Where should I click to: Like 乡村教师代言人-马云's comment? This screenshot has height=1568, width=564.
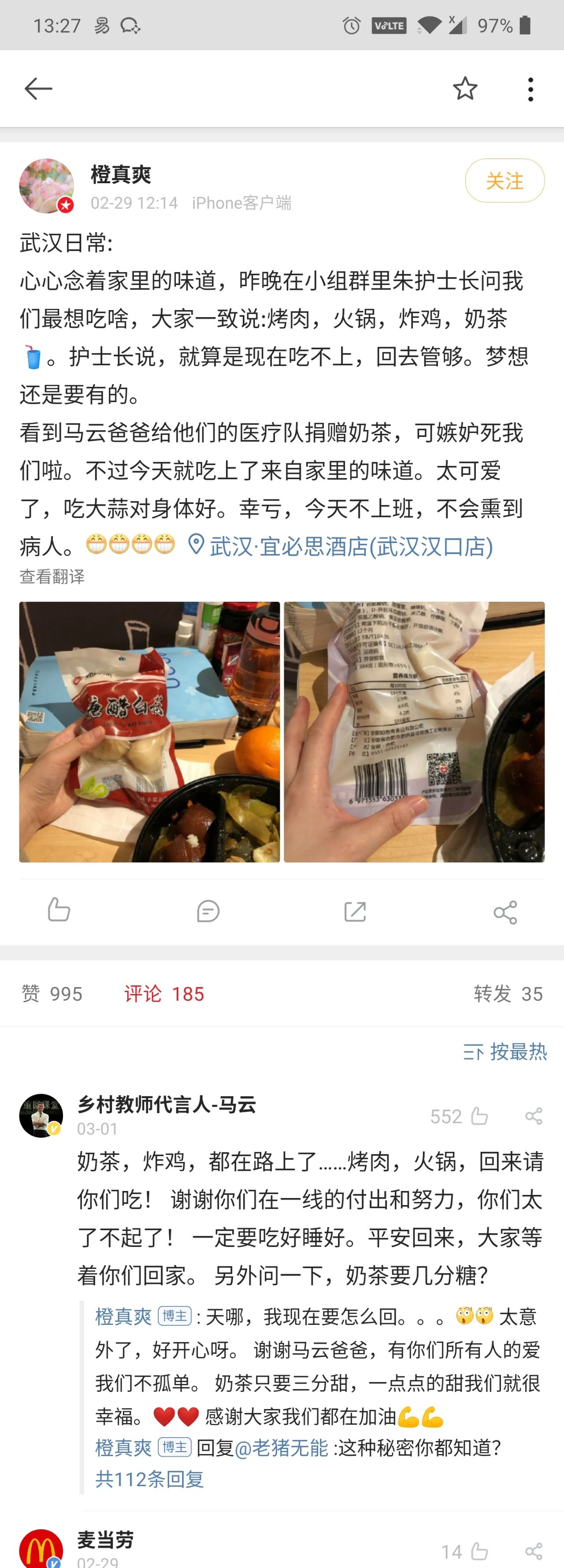(x=479, y=1116)
